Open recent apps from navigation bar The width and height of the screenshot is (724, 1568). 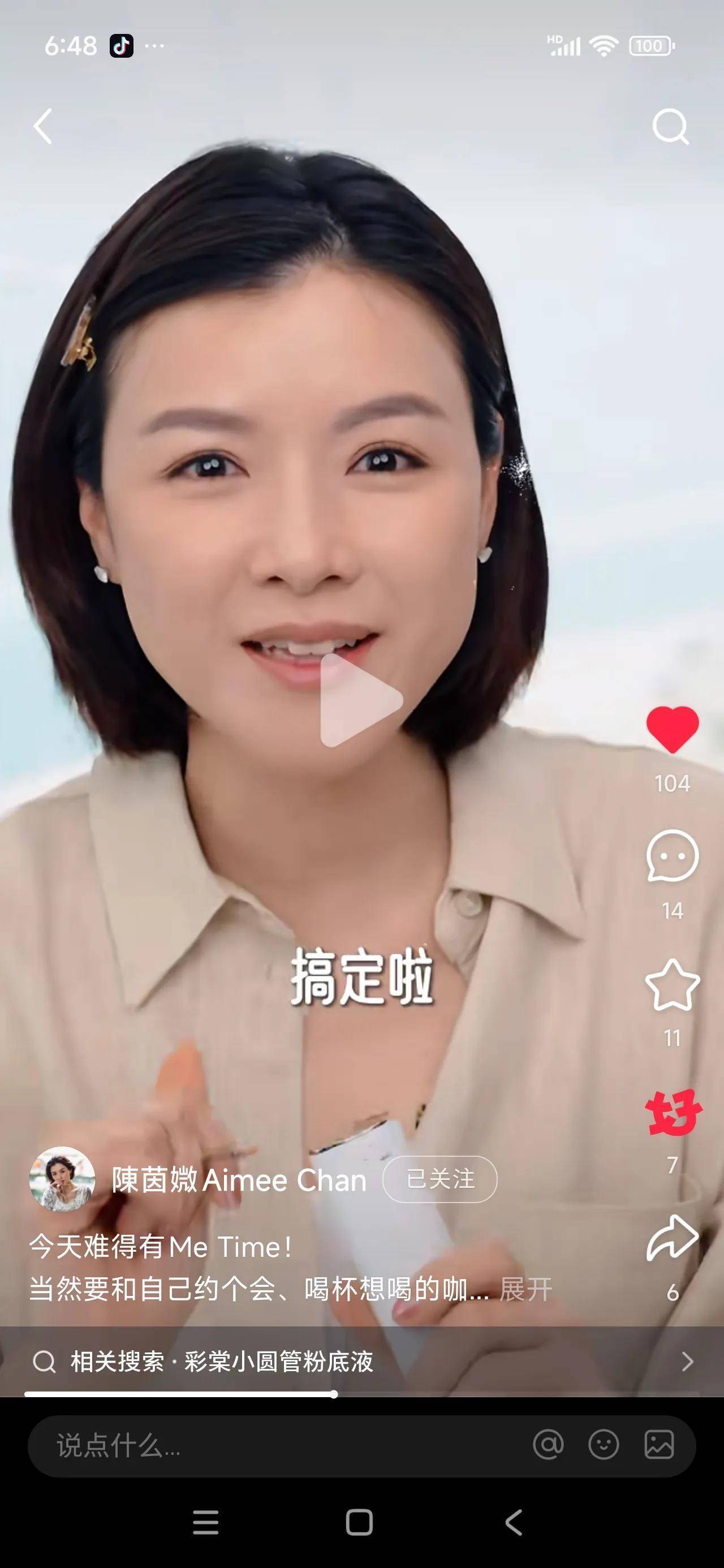pyautogui.click(x=206, y=1522)
